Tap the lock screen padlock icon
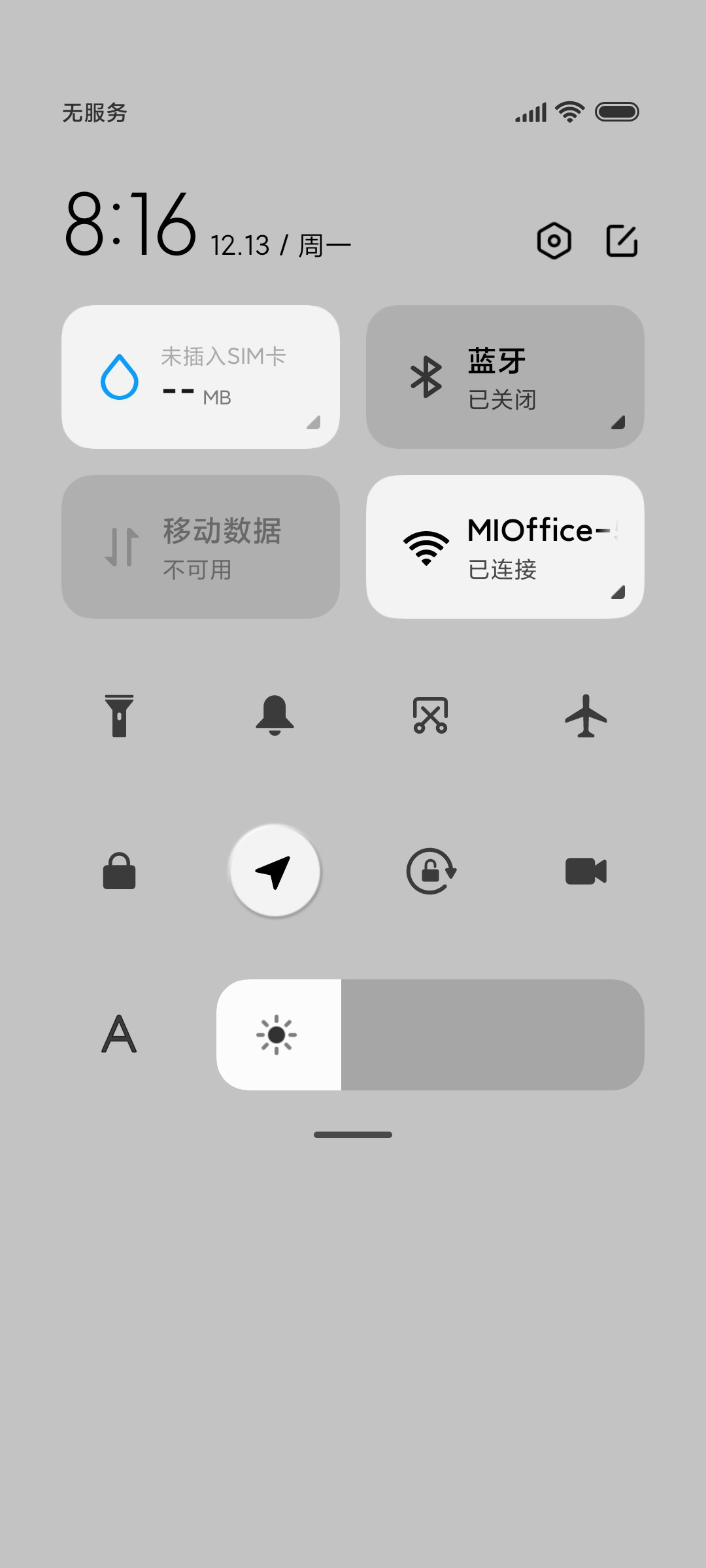This screenshot has width=706, height=1568. [119, 871]
